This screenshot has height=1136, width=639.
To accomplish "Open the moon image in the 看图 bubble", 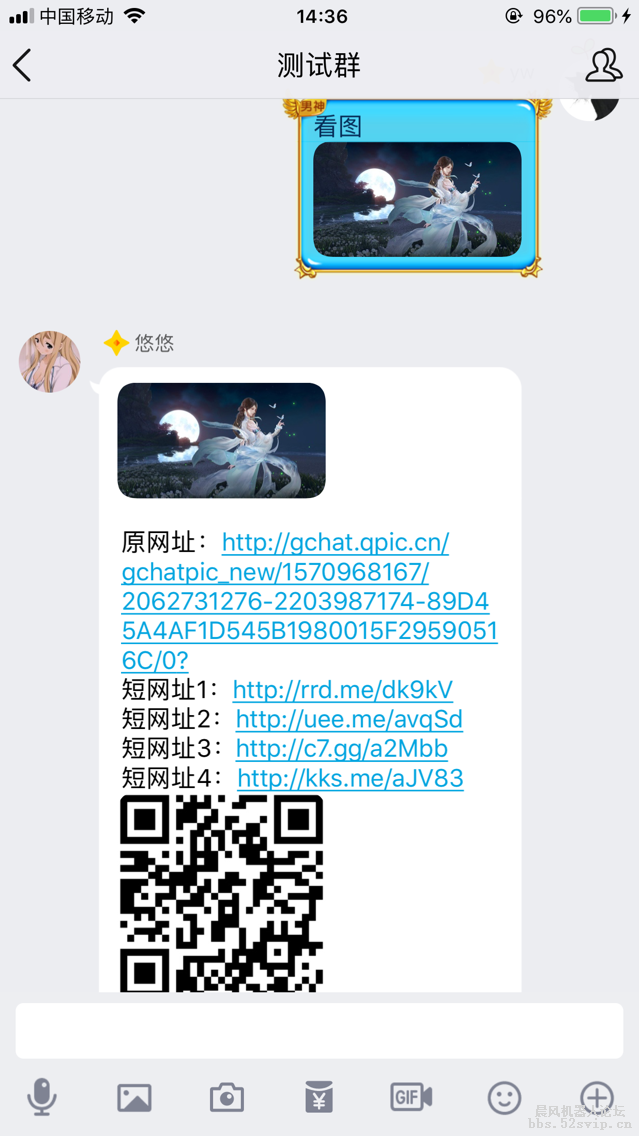I will point(417,199).
